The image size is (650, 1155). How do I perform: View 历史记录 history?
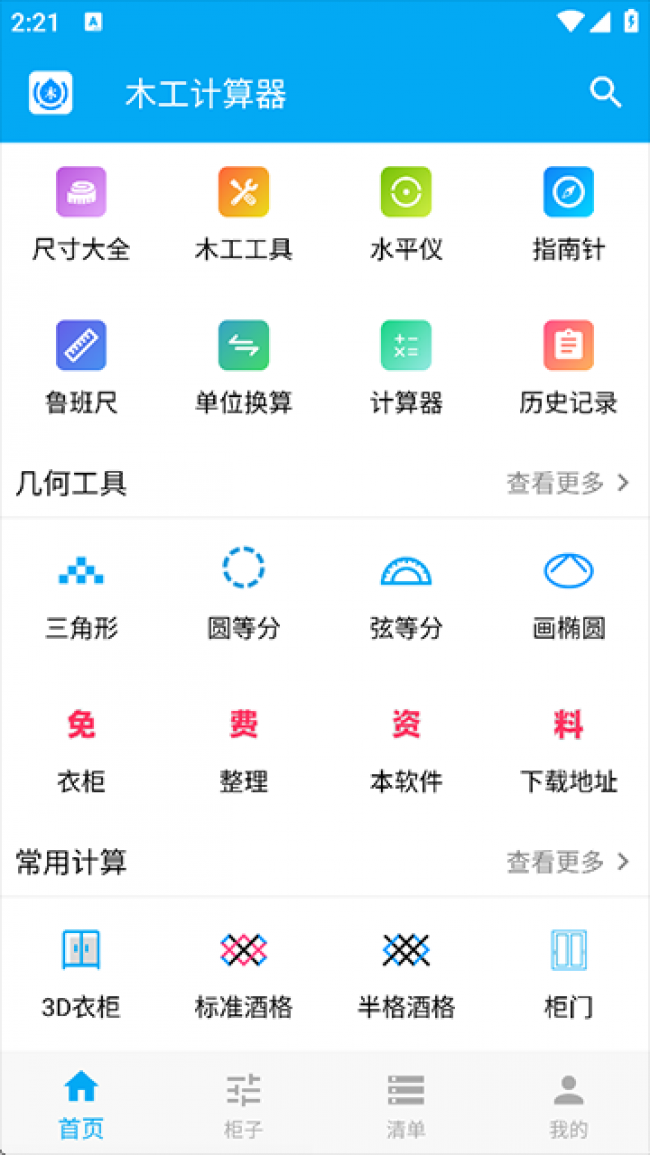pos(568,367)
